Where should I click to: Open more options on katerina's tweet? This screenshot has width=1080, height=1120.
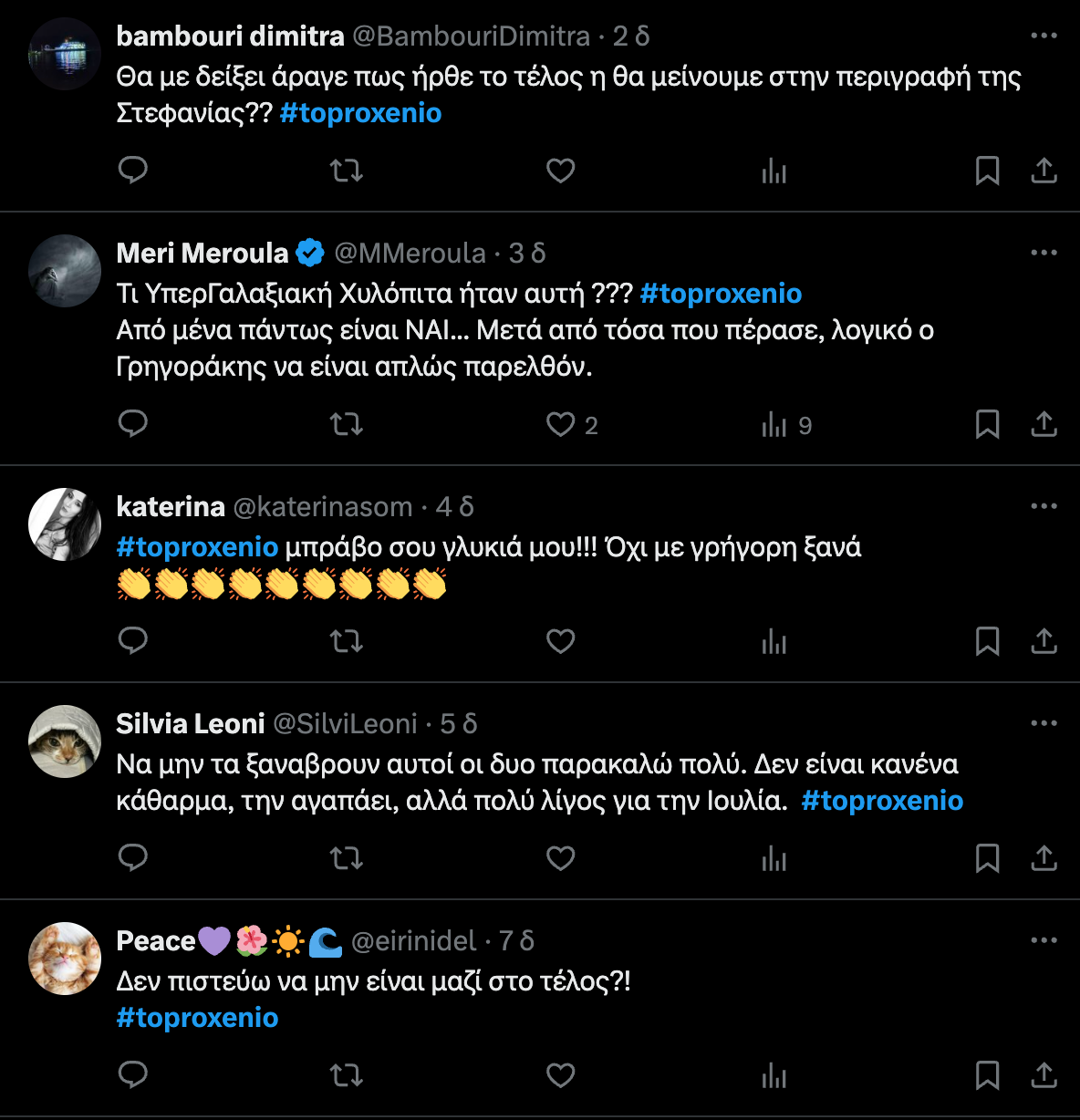coord(1044,506)
